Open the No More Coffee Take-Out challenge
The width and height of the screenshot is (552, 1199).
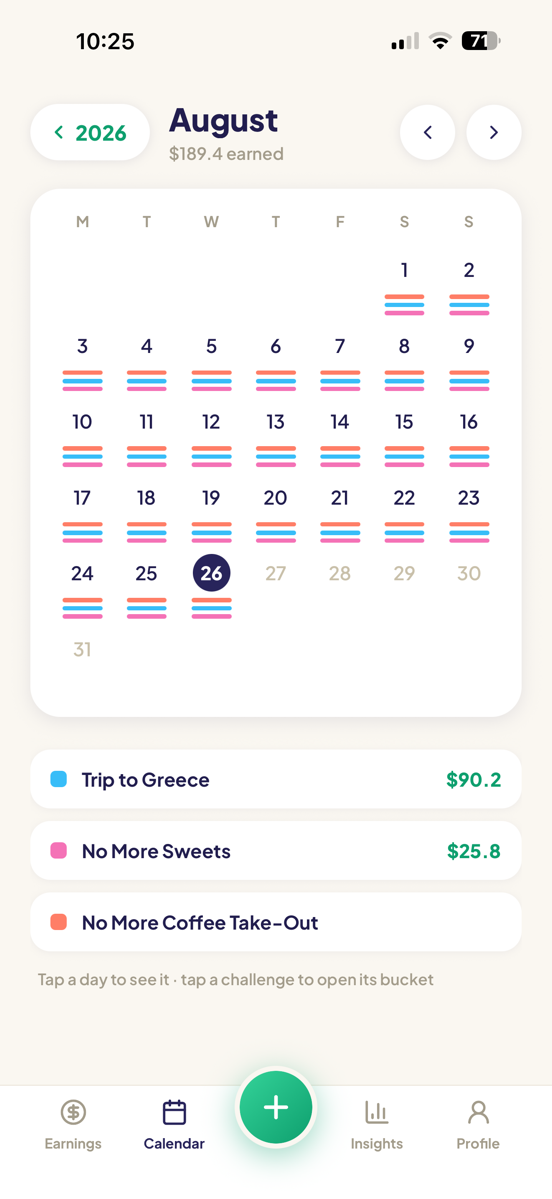[276, 922]
